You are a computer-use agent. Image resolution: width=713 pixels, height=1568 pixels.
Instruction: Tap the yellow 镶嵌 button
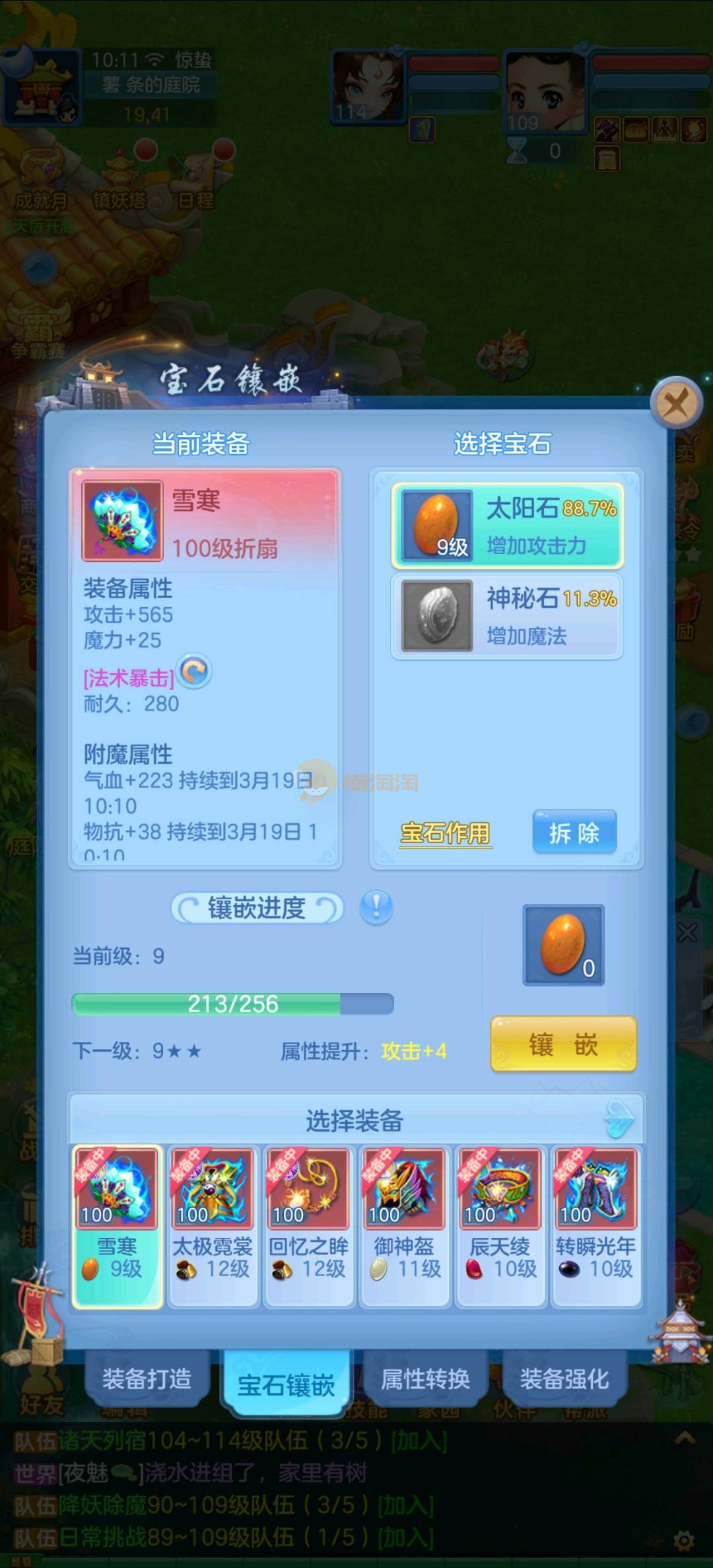[563, 1044]
